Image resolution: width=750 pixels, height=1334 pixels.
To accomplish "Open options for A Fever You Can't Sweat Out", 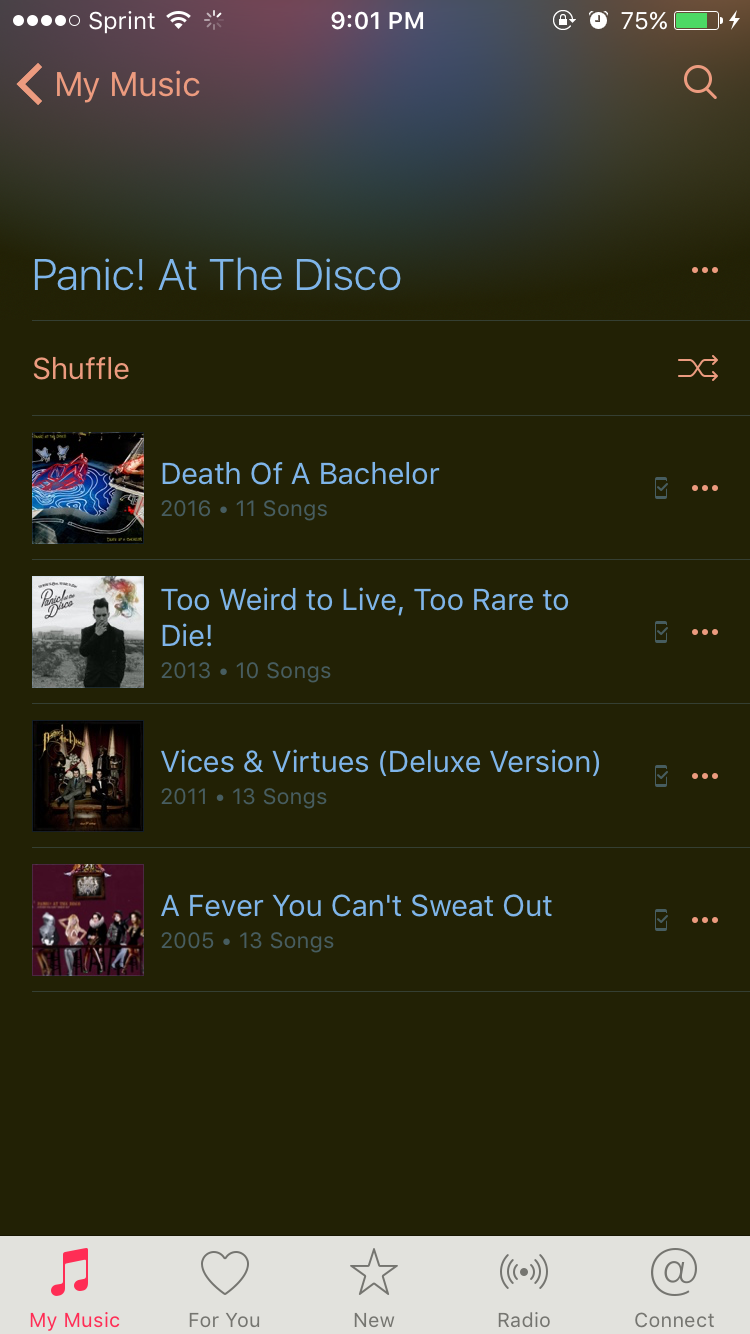I will (x=705, y=920).
